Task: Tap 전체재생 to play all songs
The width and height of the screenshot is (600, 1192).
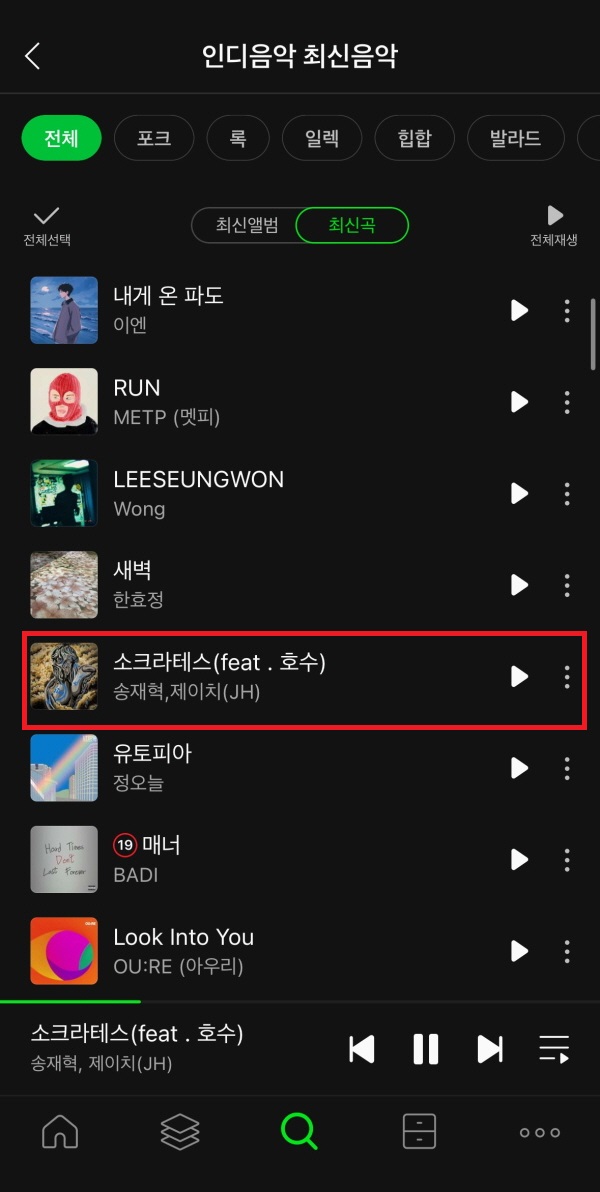Action: (554, 226)
